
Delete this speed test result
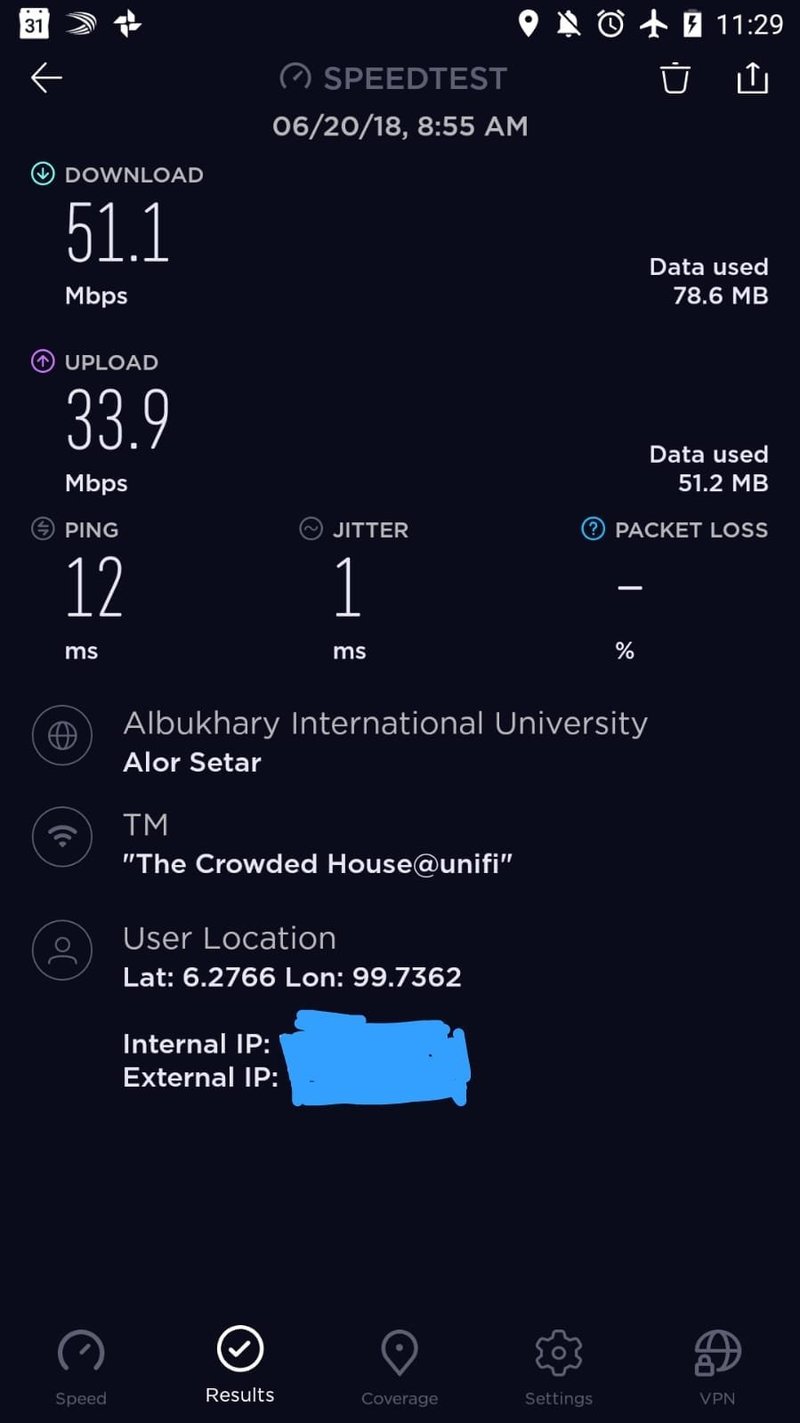click(676, 78)
